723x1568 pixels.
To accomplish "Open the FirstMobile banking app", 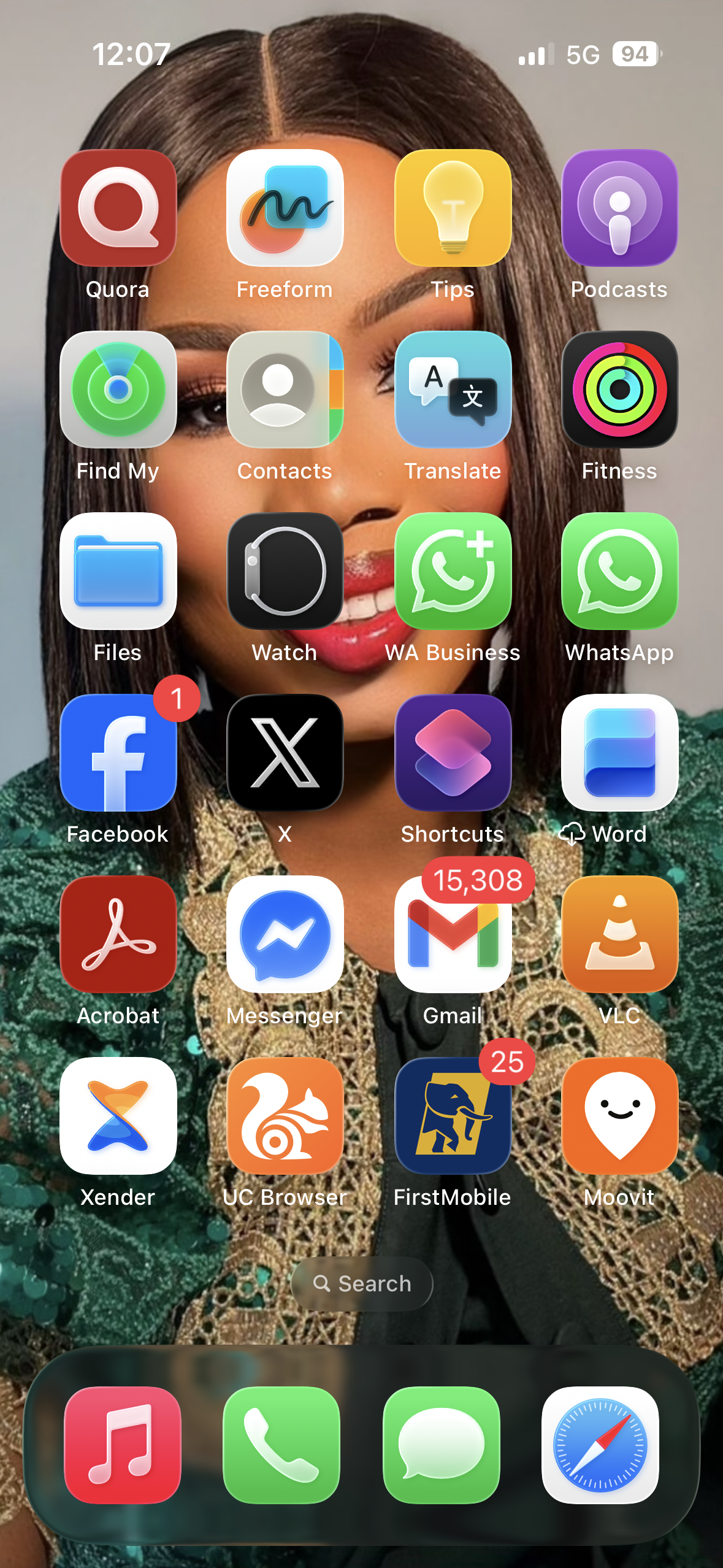I will tap(453, 1116).
